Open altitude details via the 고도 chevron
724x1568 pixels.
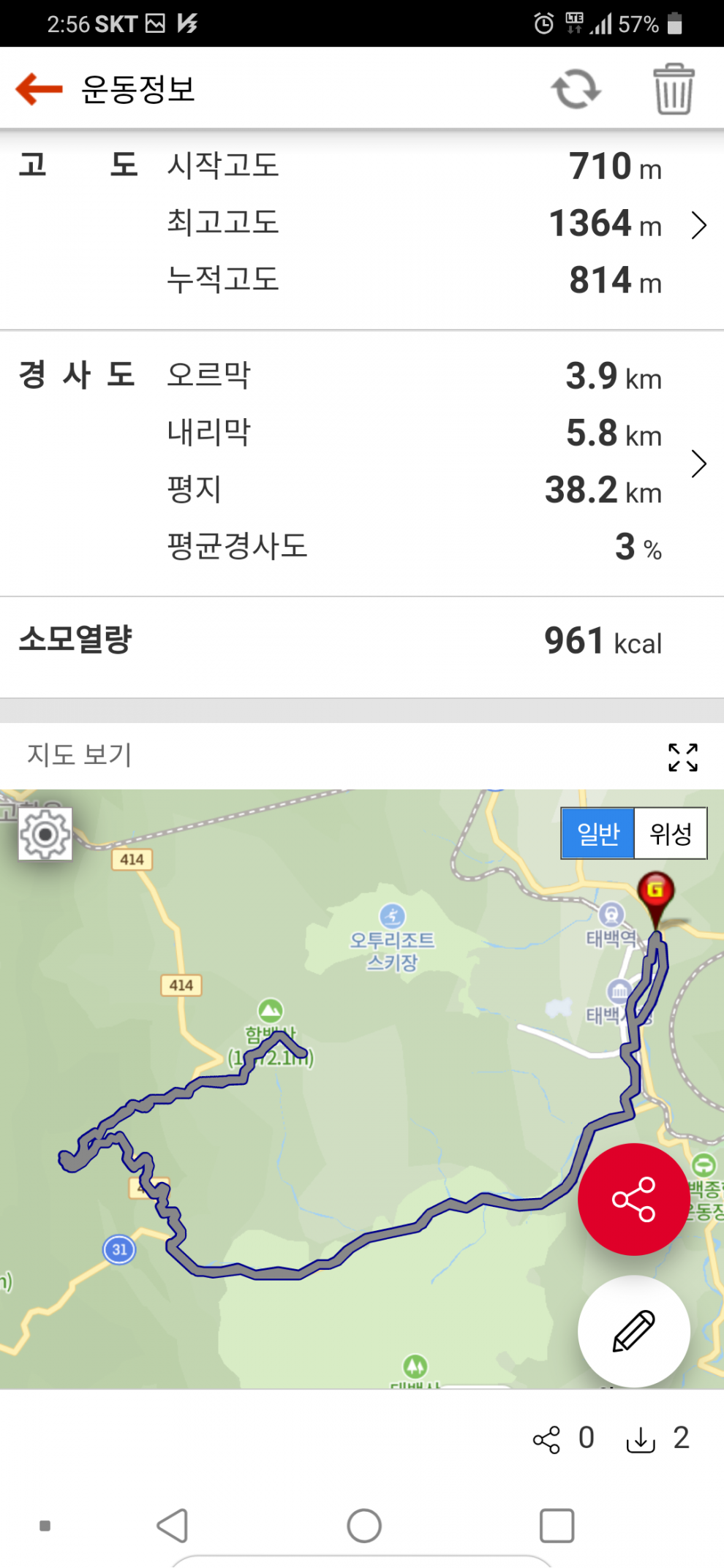point(698,225)
